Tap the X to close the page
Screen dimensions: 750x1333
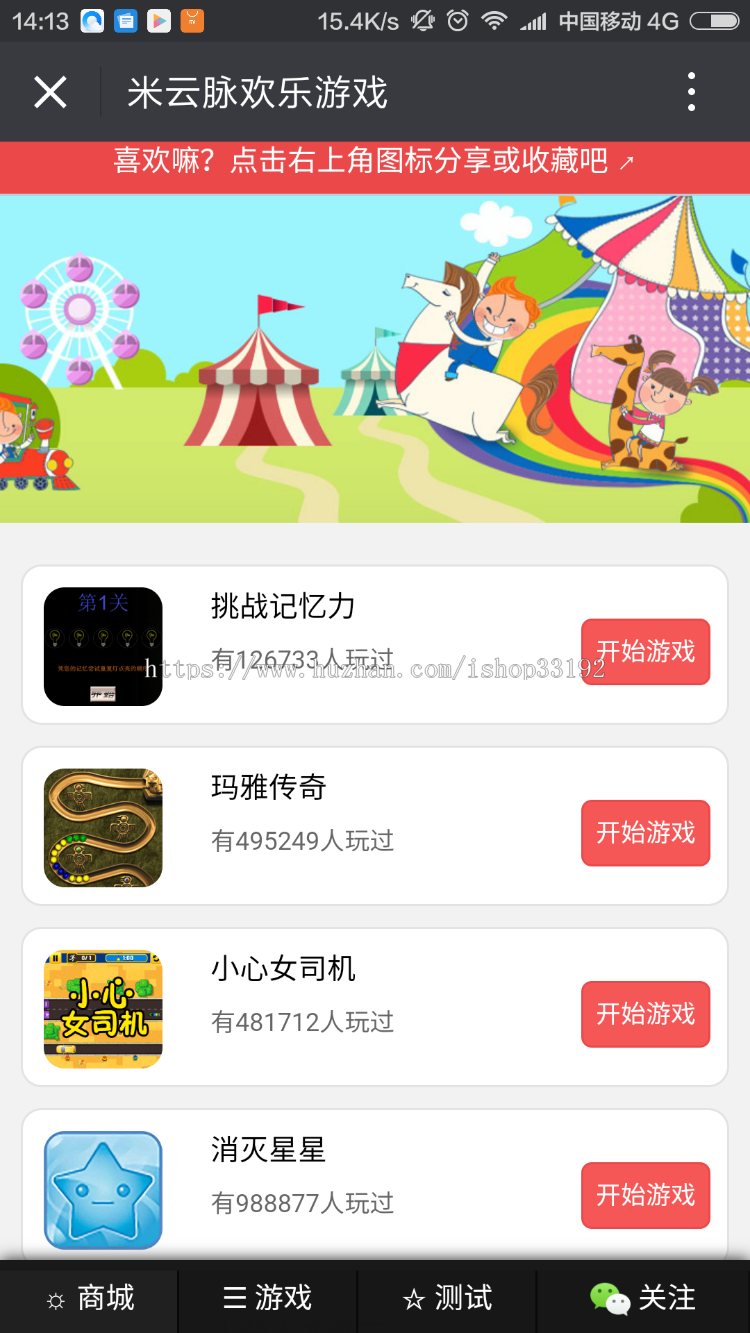tap(49, 91)
